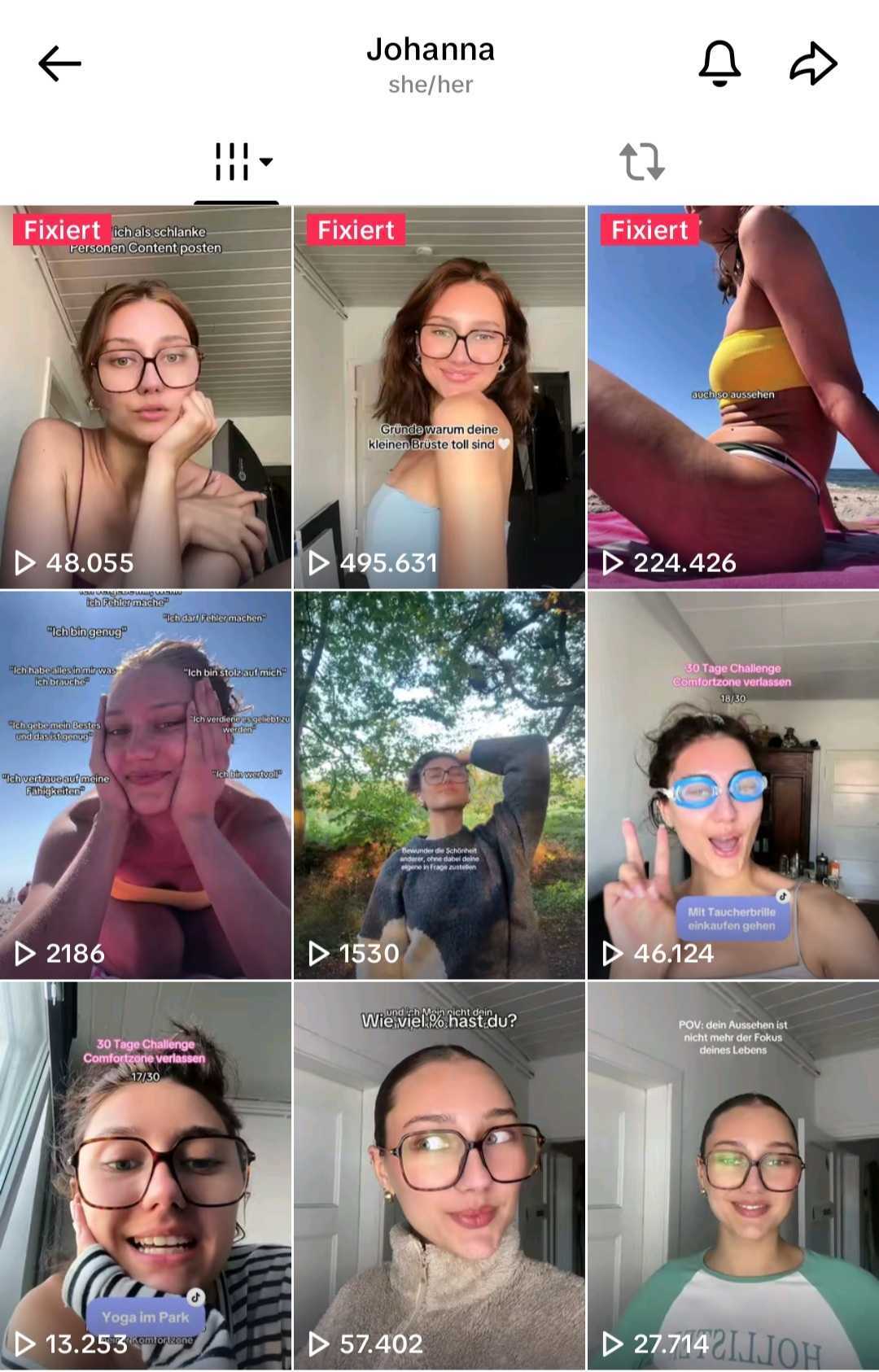Switch to the videos grid tab
Screen dimensions: 879x1372
pyautogui.click(x=236, y=162)
